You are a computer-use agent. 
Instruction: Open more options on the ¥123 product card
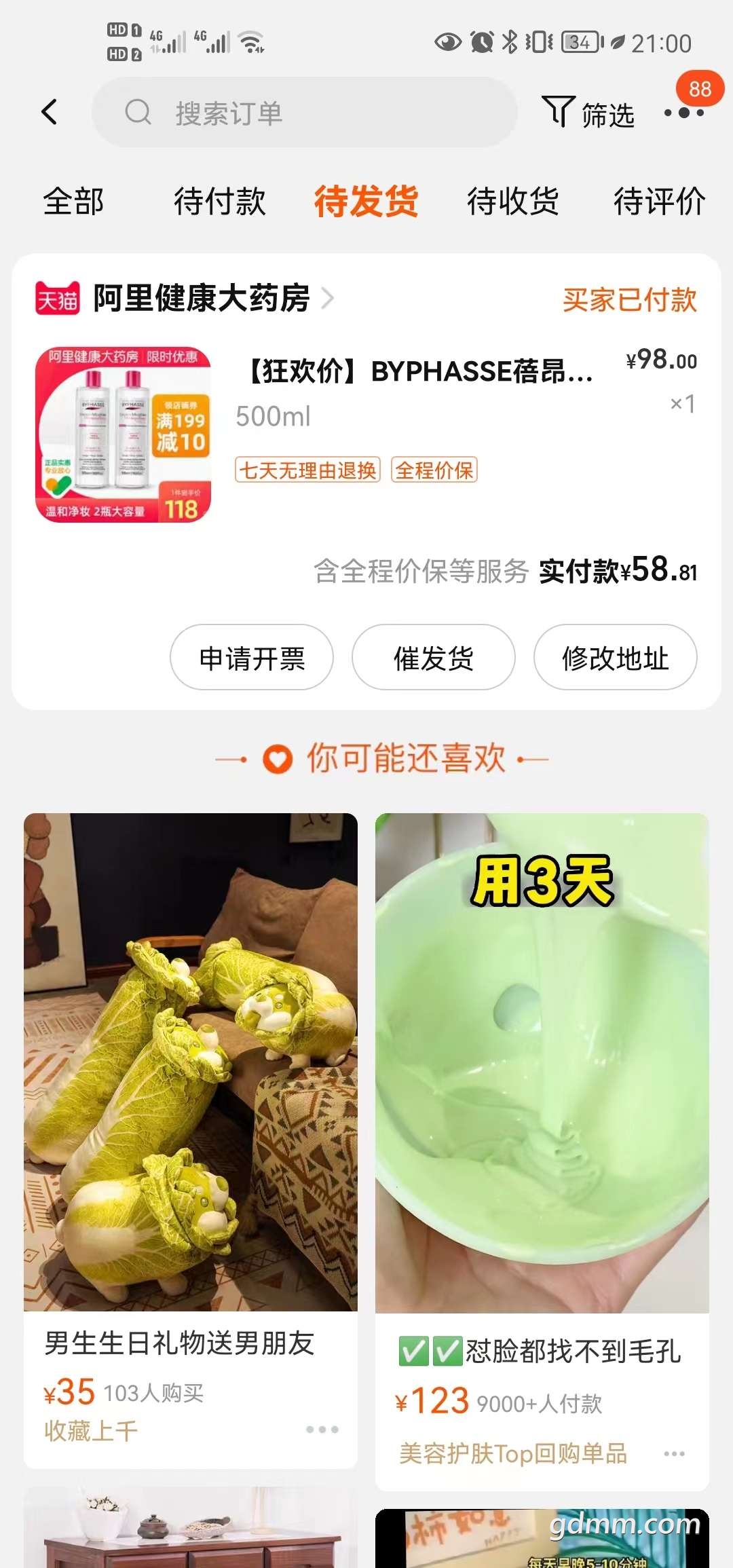(x=674, y=1453)
